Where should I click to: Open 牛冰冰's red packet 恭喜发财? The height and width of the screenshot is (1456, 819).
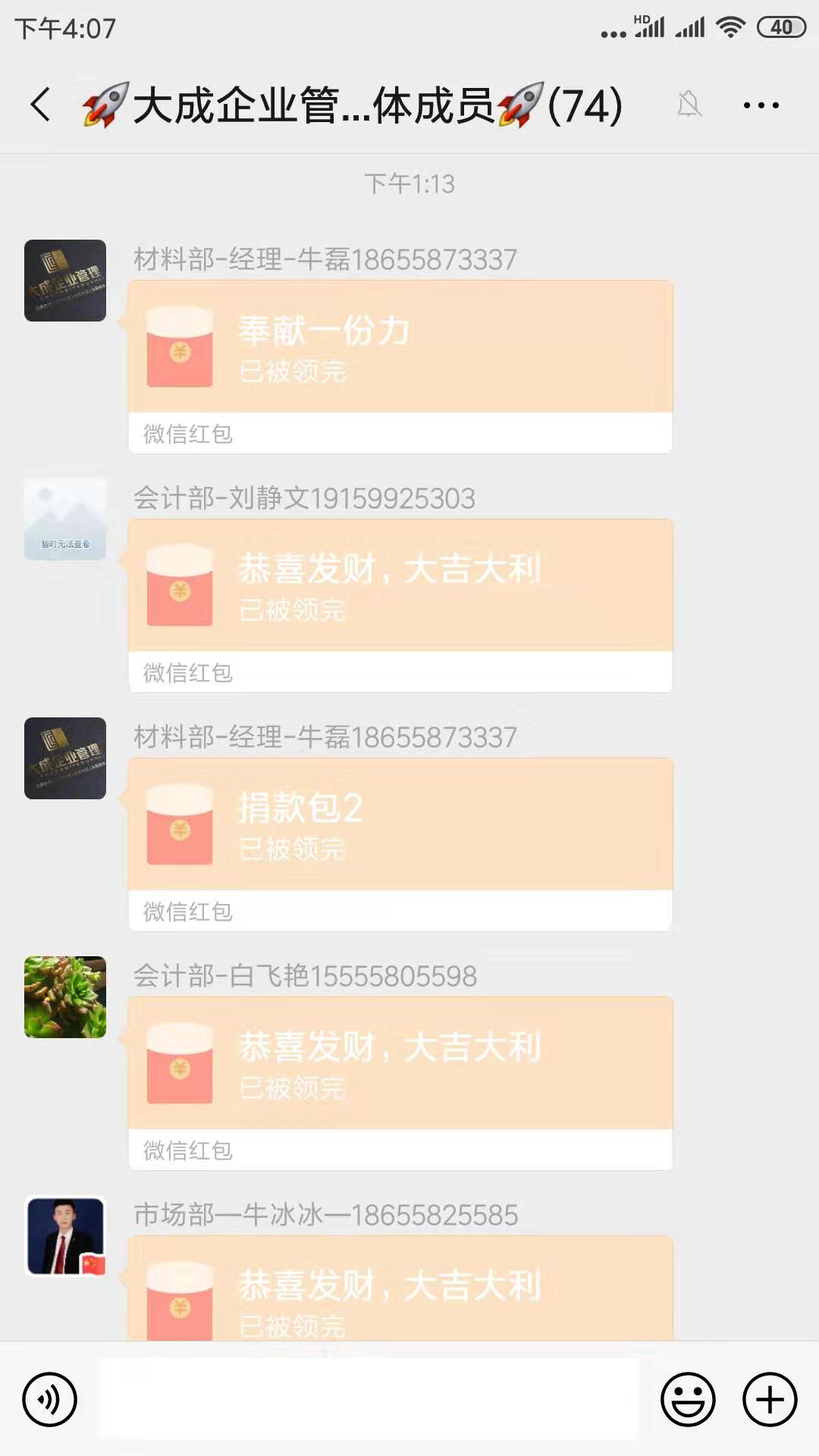[x=400, y=1289]
